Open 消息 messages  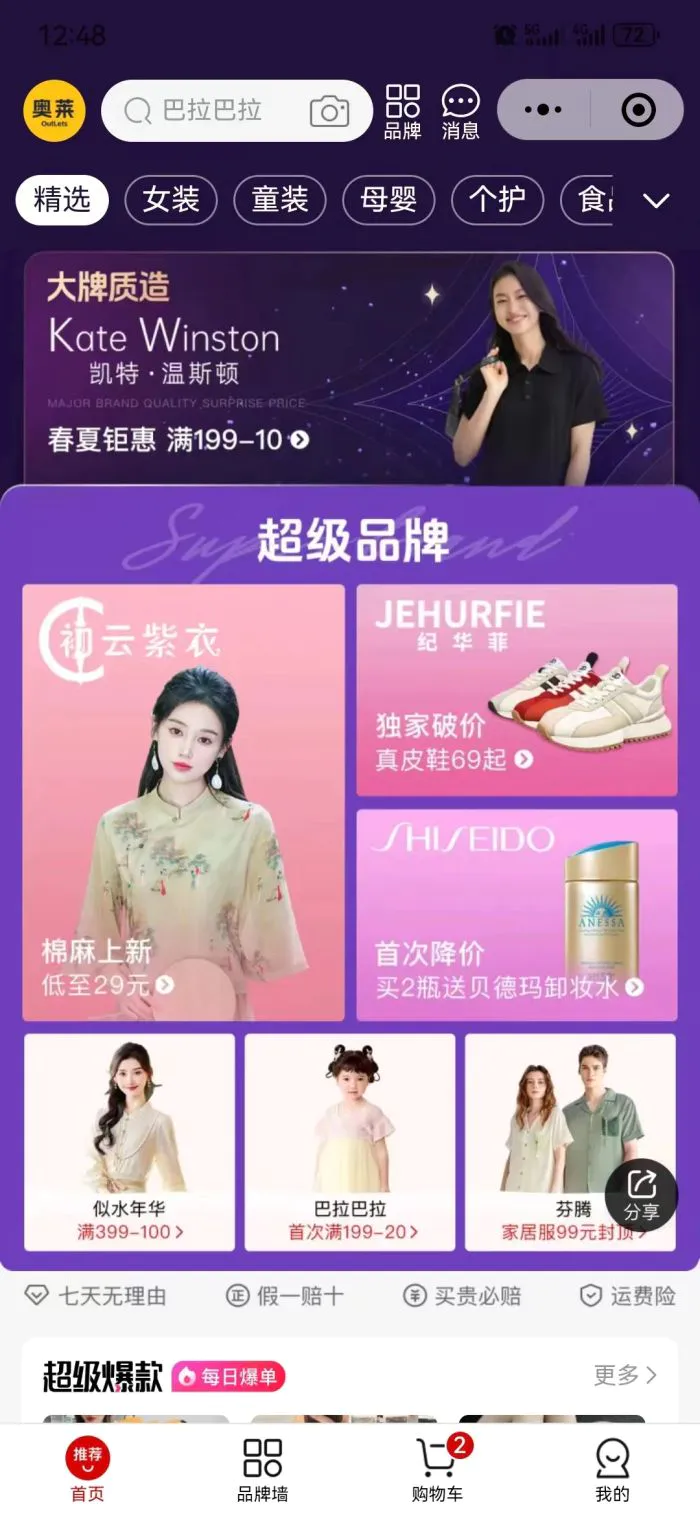[x=460, y=111]
